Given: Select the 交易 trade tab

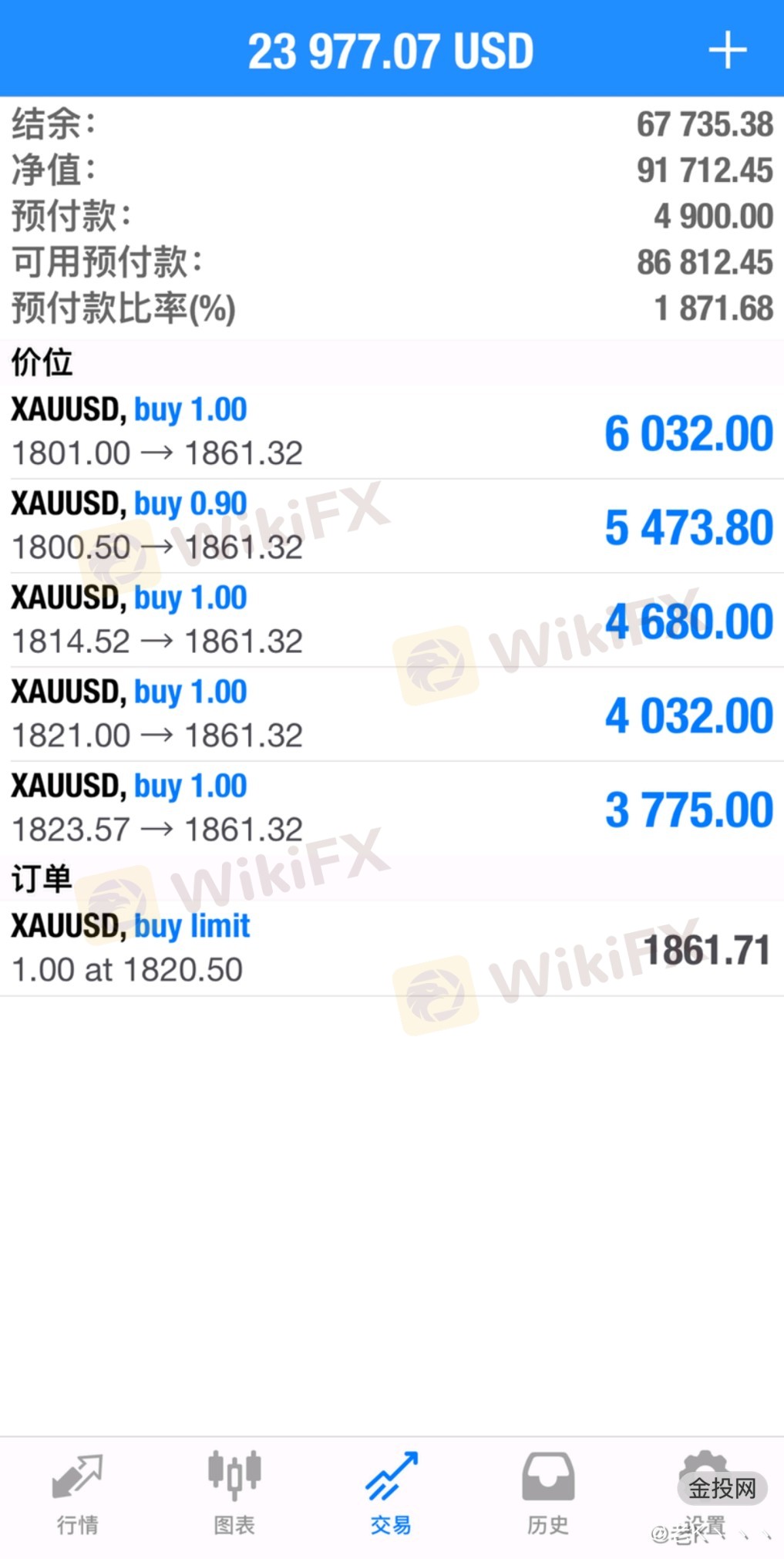Looking at the screenshot, I should (x=391, y=1493).
